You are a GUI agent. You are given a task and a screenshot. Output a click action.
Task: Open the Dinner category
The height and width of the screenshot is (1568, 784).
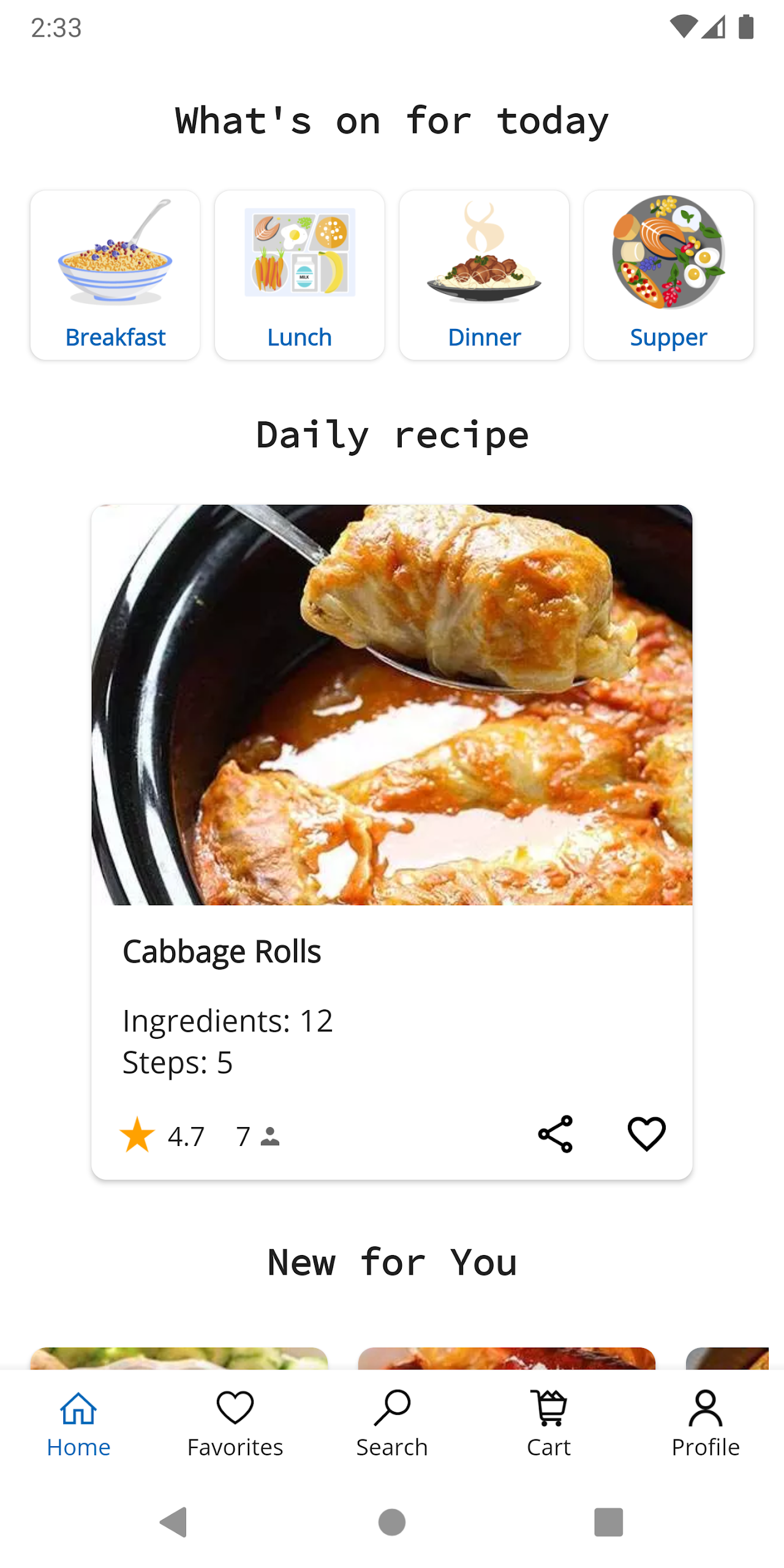click(484, 275)
